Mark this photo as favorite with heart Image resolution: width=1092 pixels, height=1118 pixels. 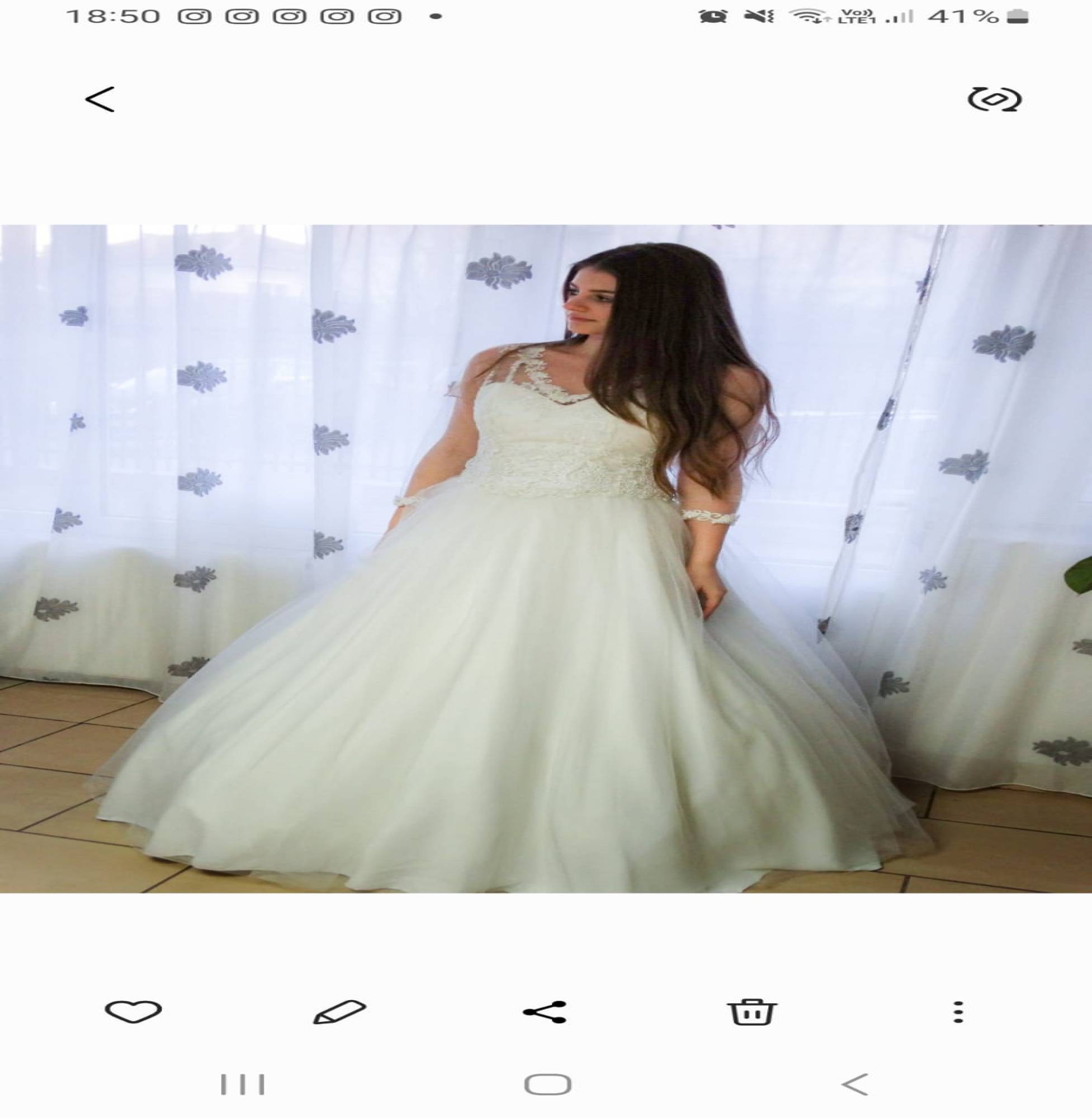(133, 1011)
